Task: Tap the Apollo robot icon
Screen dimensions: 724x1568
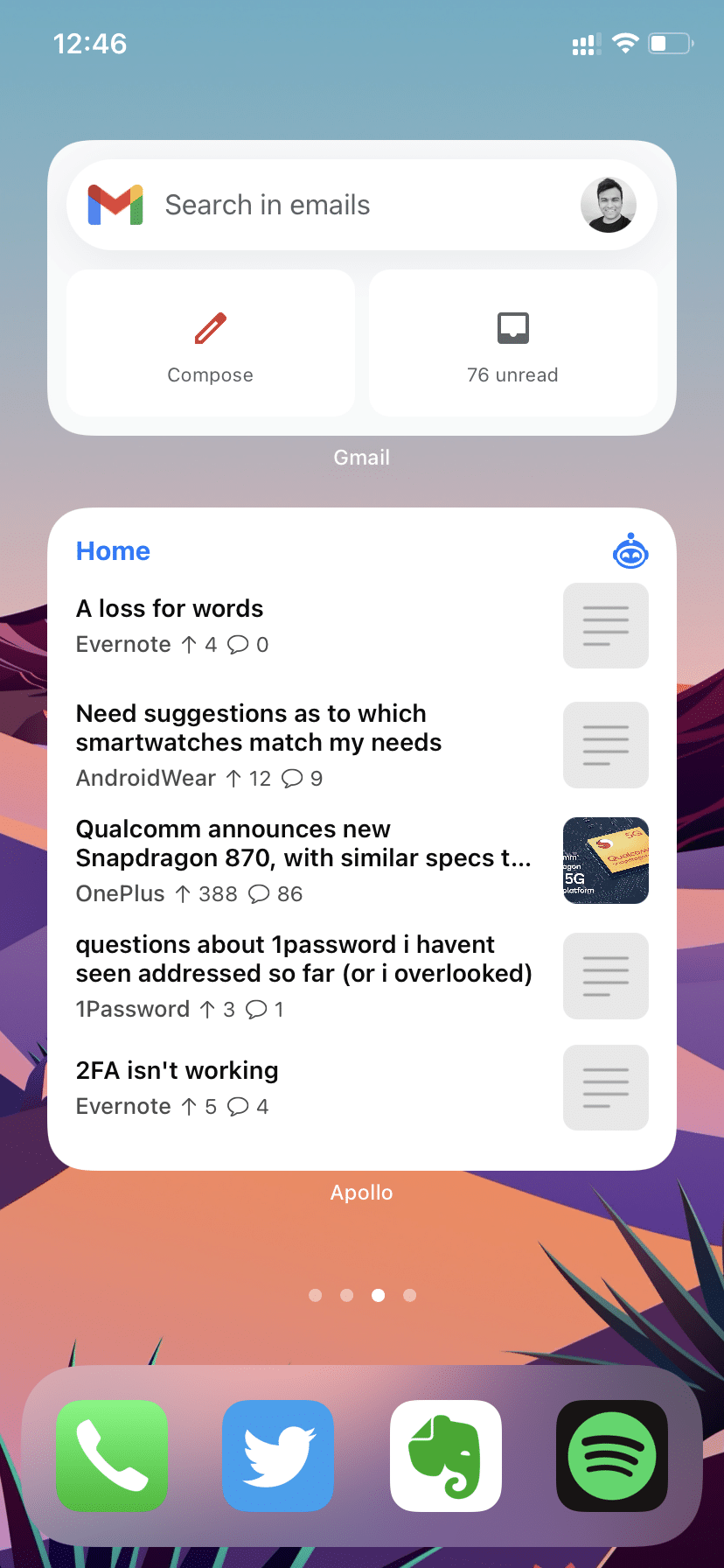Action: coord(630,551)
